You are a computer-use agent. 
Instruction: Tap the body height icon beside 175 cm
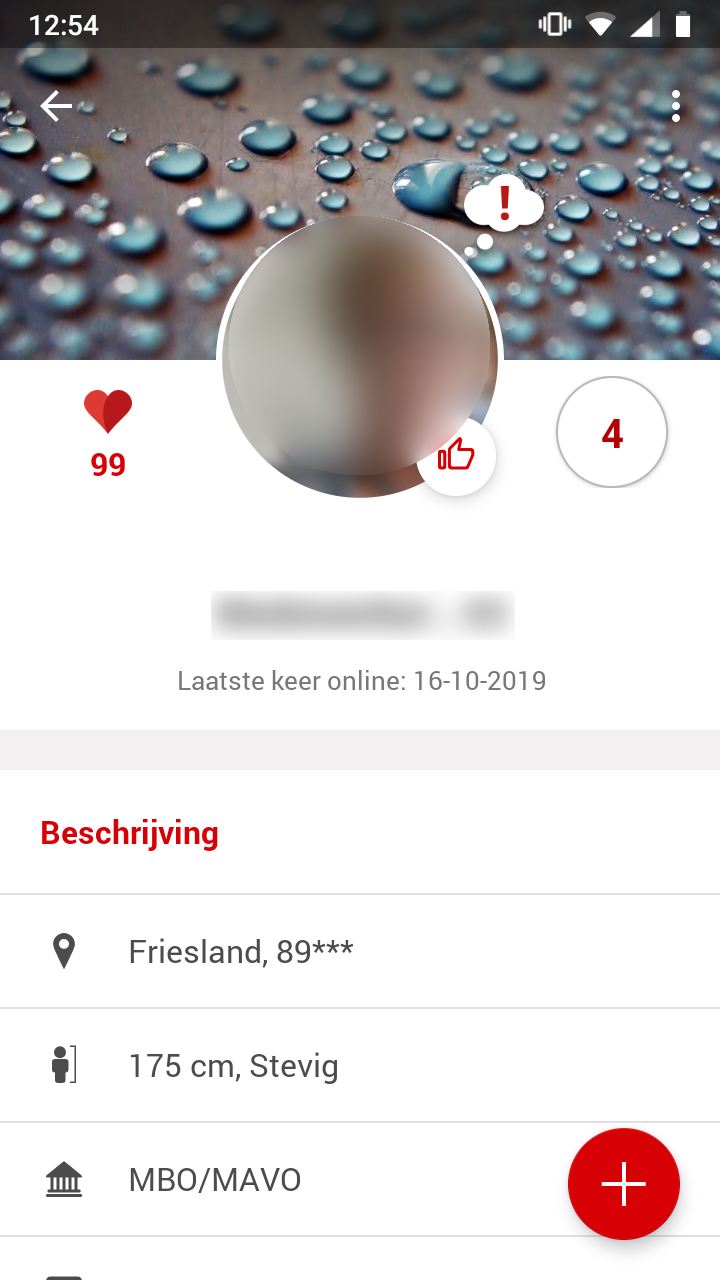click(64, 1064)
